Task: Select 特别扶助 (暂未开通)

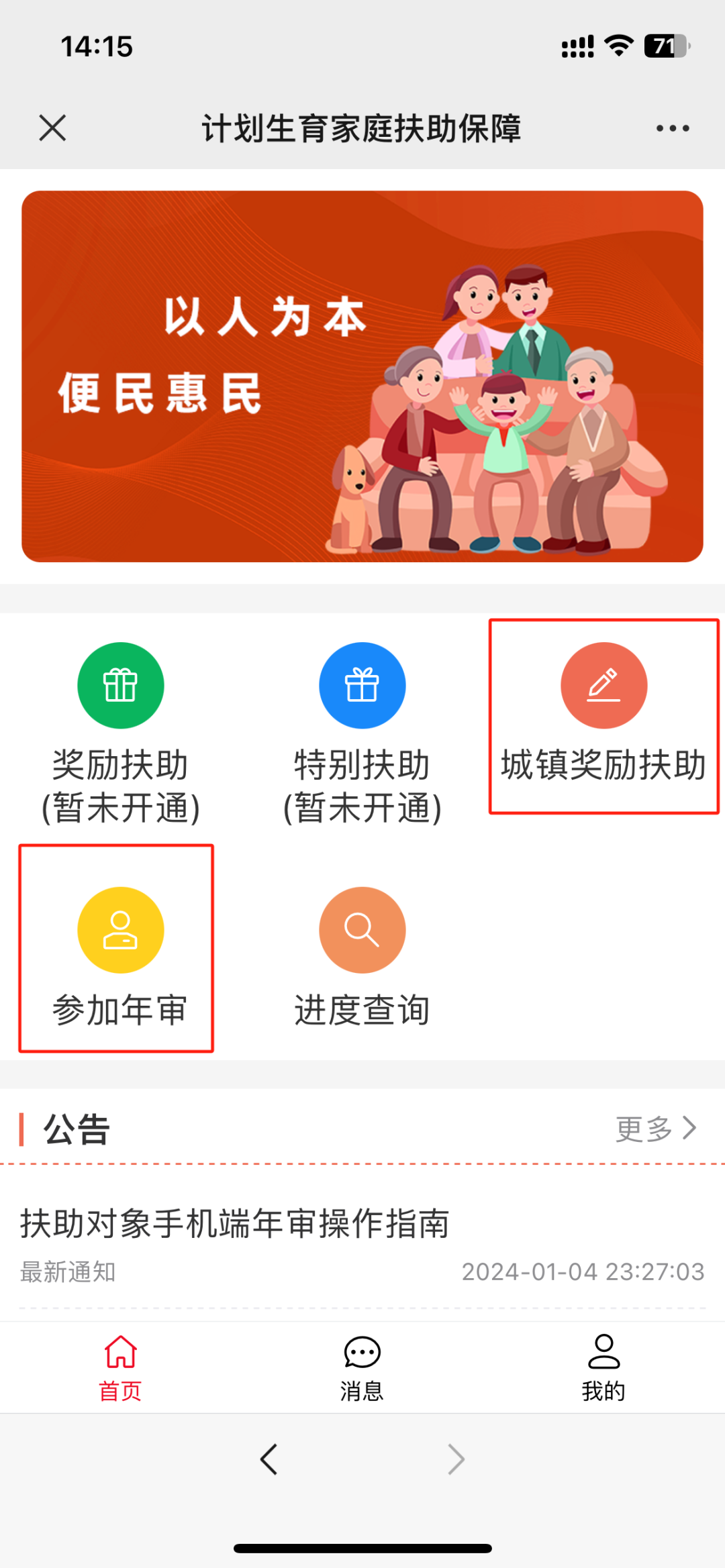Action: tap(362, 731)
